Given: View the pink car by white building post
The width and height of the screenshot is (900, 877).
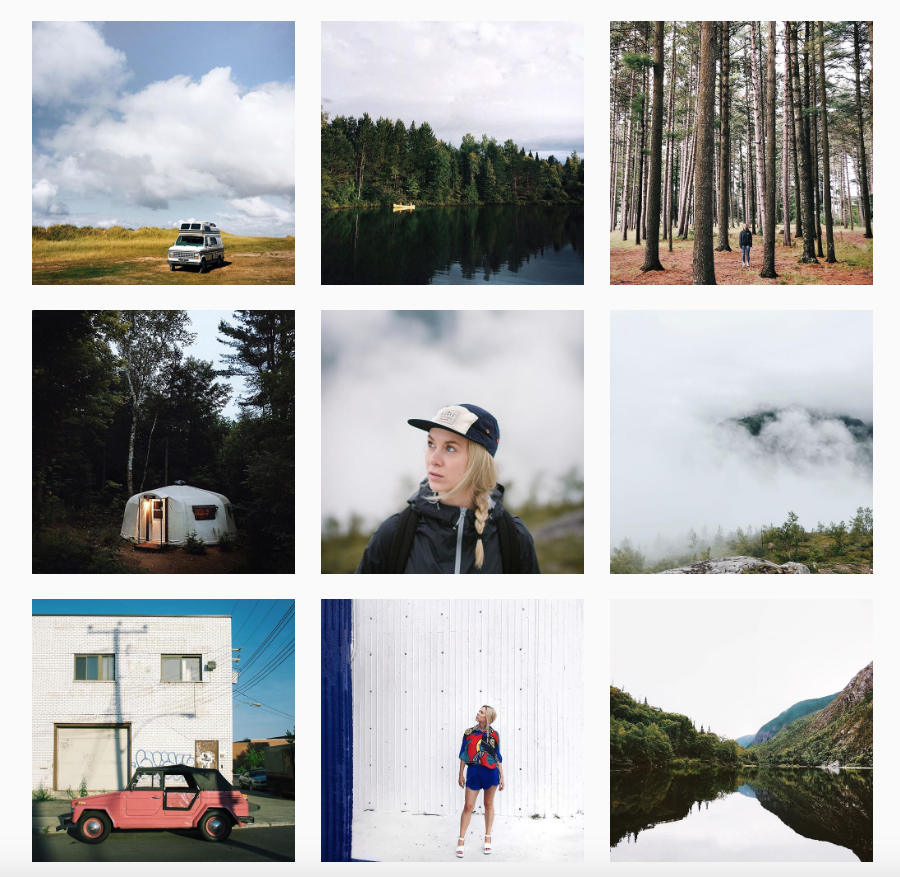Looking at the screenshot, I should pos(163,730).
